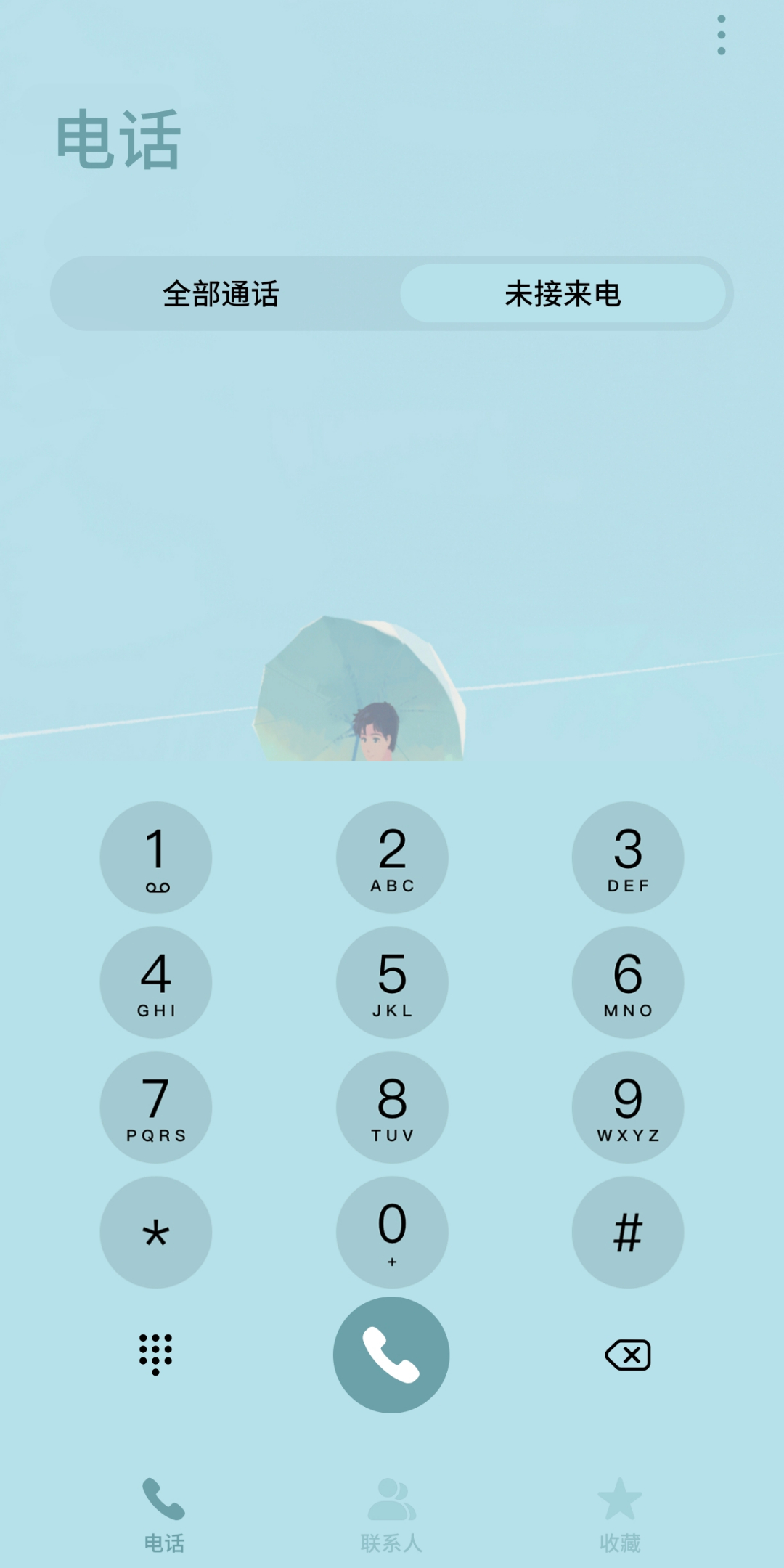Open the three-dot overflow menu

(721, 35)
